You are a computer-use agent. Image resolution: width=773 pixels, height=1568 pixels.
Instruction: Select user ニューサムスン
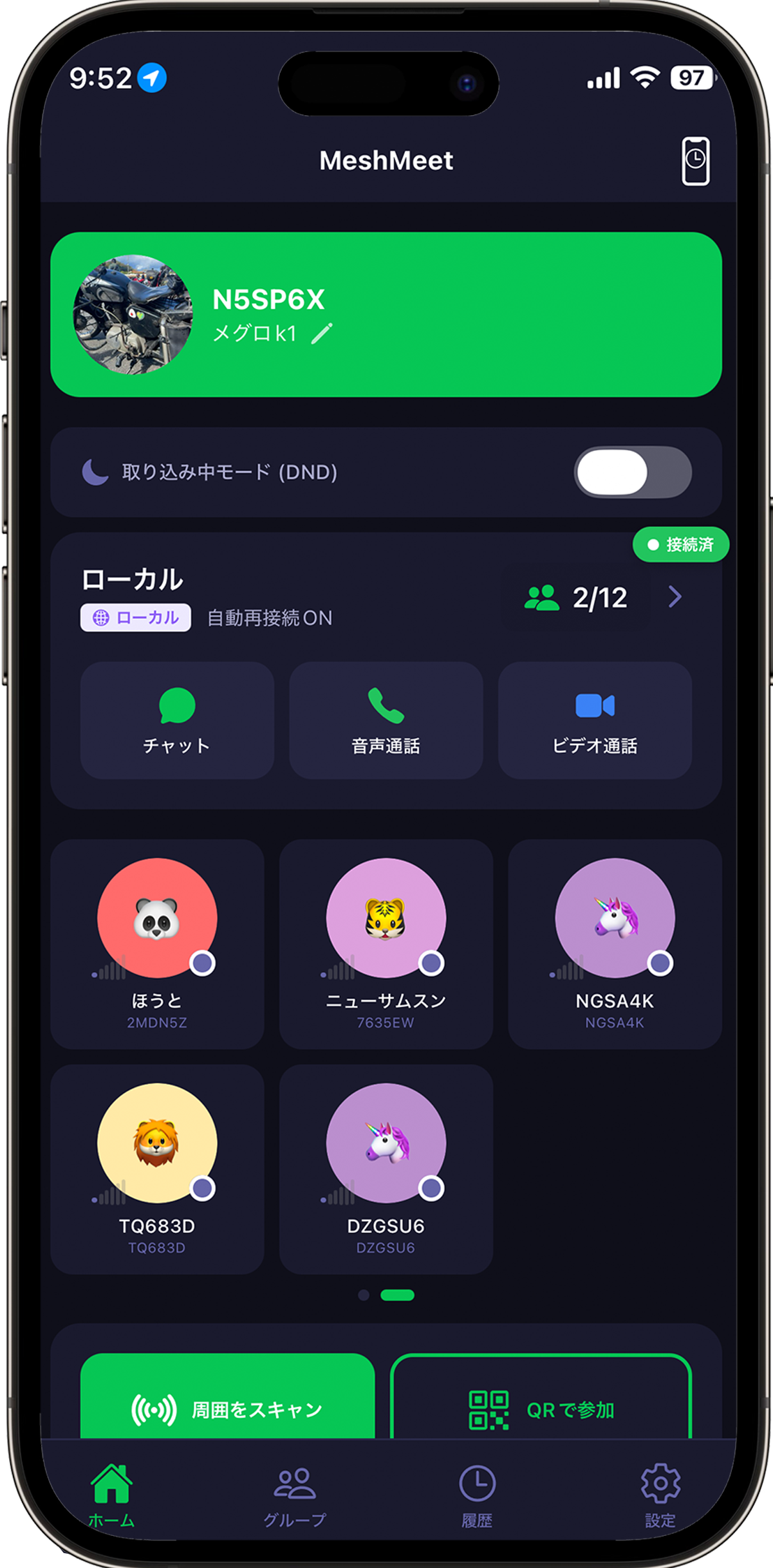(x=386, y=943)
